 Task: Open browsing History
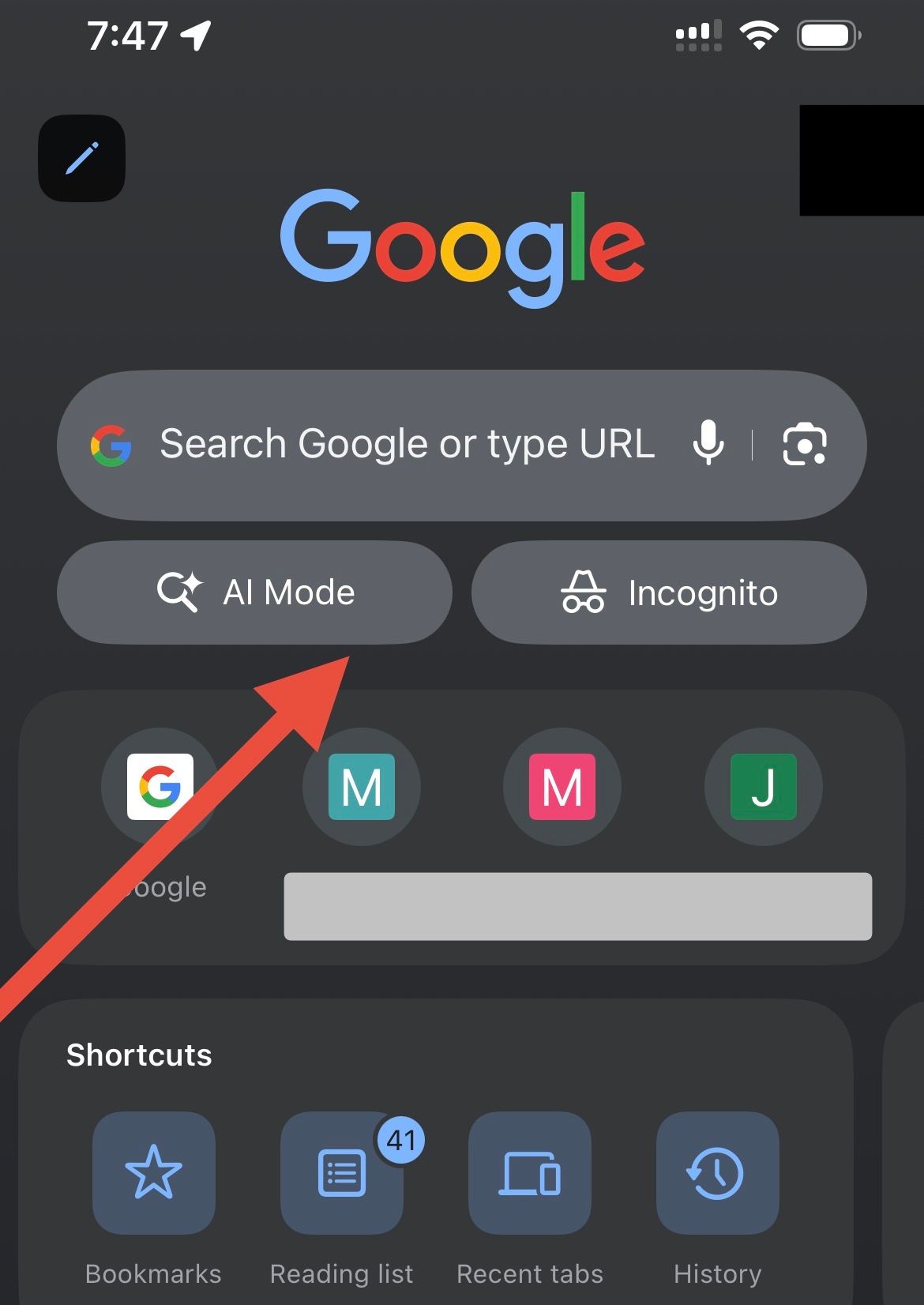717,1173
